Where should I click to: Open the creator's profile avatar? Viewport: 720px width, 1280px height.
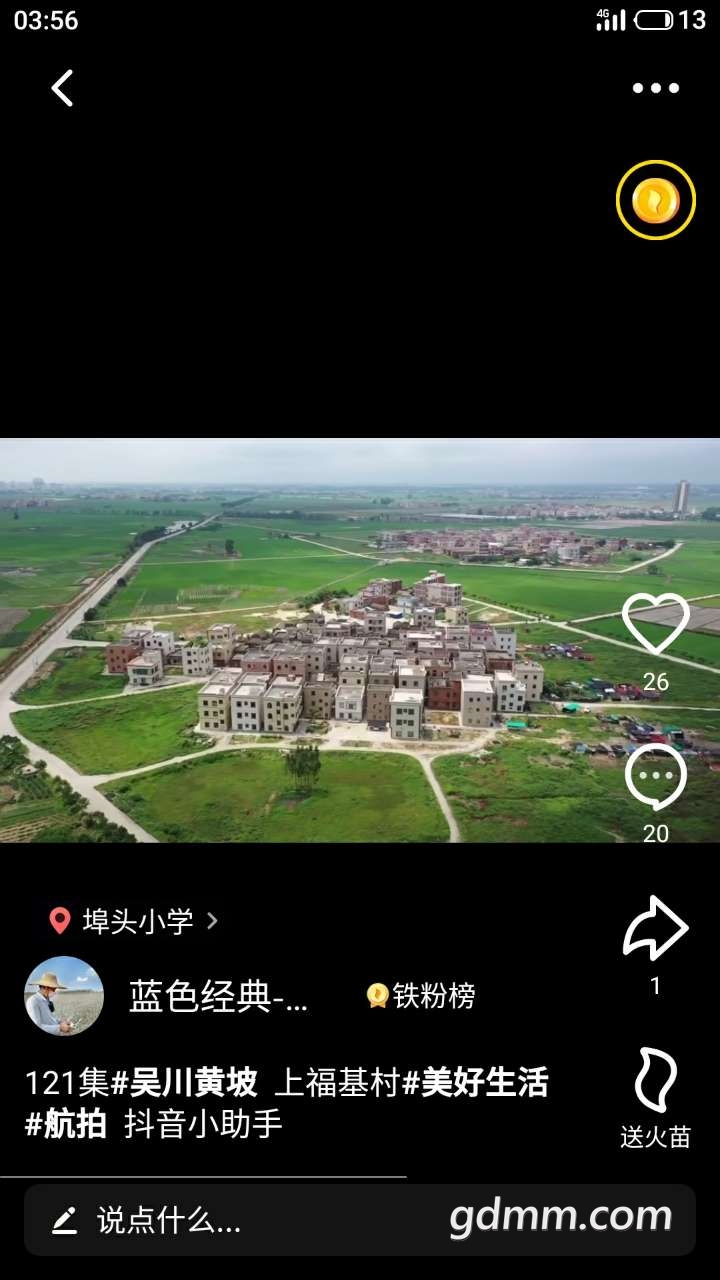tap(64, 996)
